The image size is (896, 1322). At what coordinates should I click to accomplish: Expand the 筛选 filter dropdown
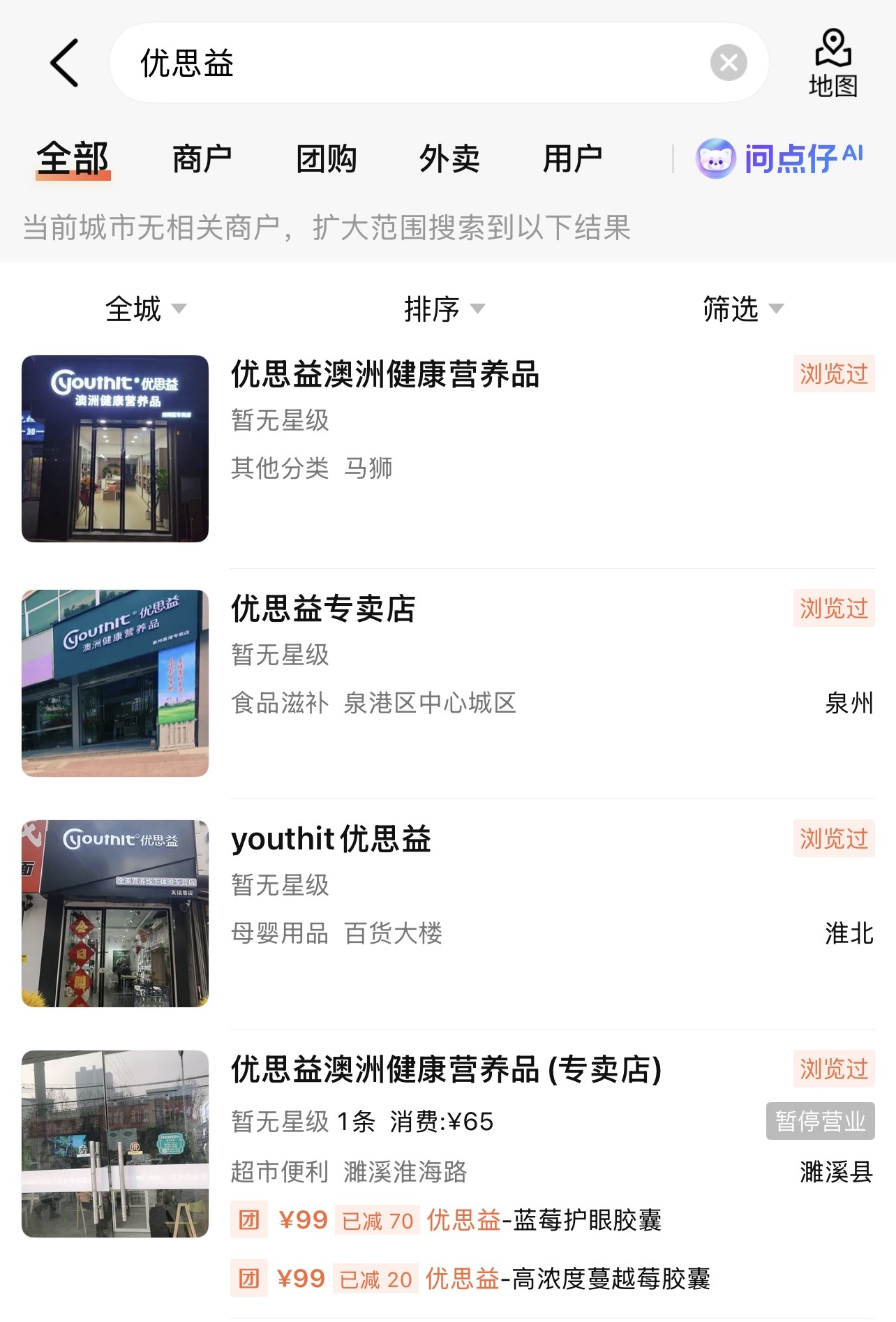pos(742,309)
